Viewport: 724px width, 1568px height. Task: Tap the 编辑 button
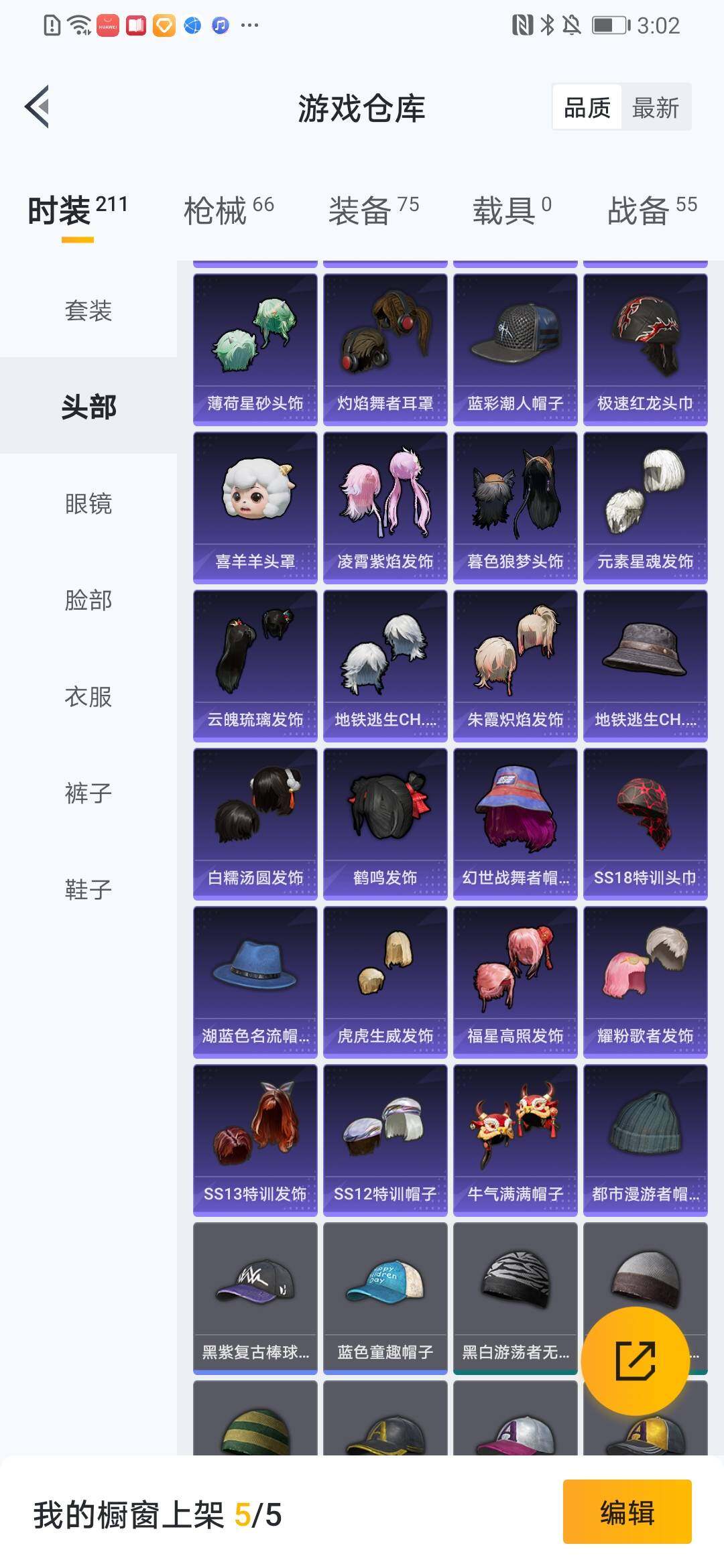[x=627, y=1512]
